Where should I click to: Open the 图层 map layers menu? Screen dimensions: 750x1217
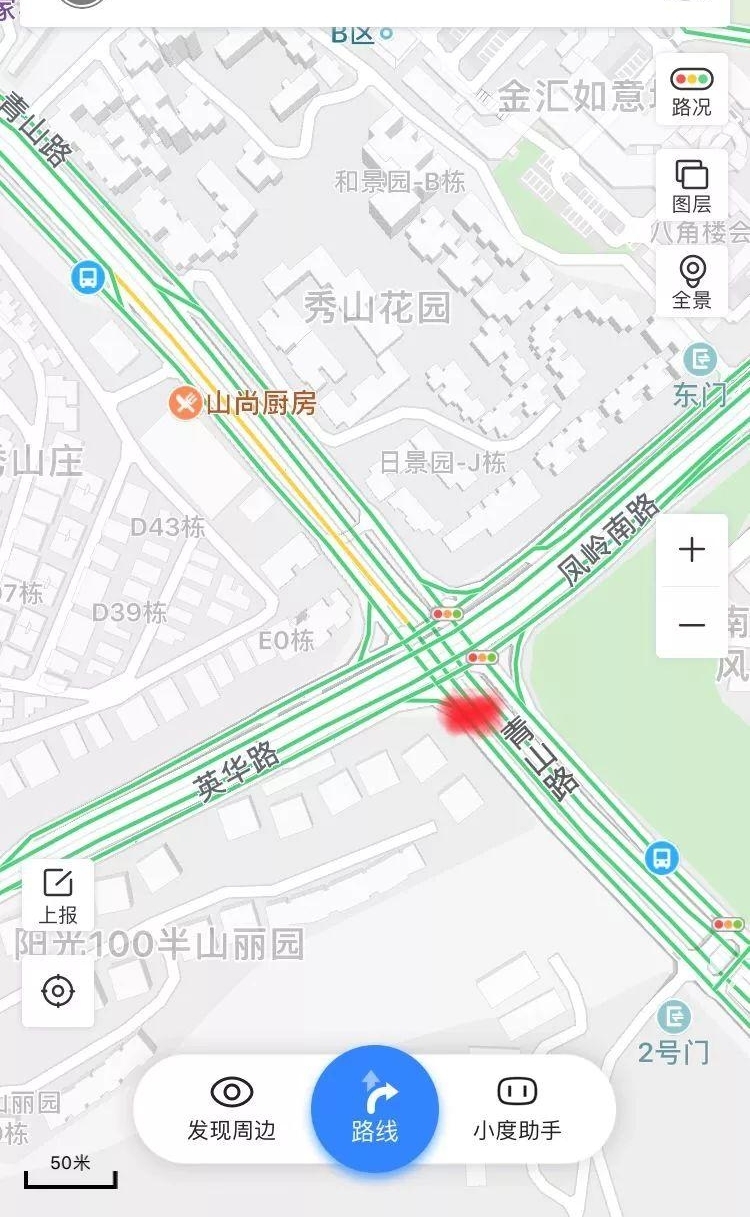691,185
